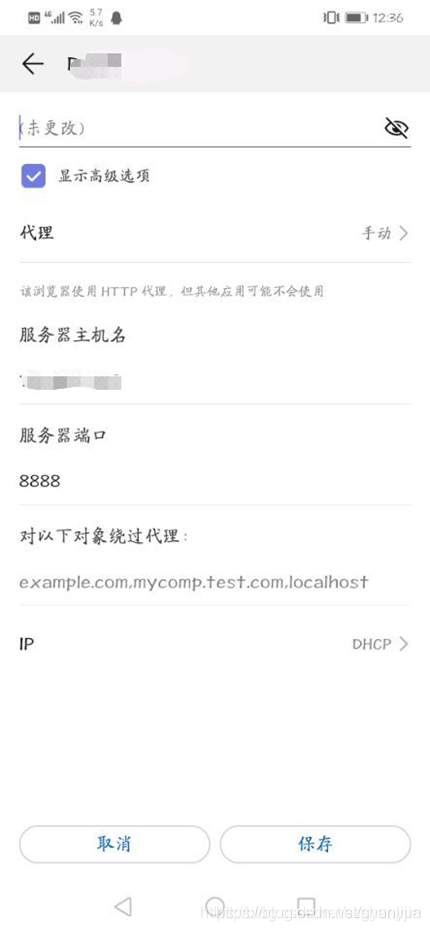Save settings with the 保存 button
This screenshot has height=931, width=430.
tap(315, 844)
